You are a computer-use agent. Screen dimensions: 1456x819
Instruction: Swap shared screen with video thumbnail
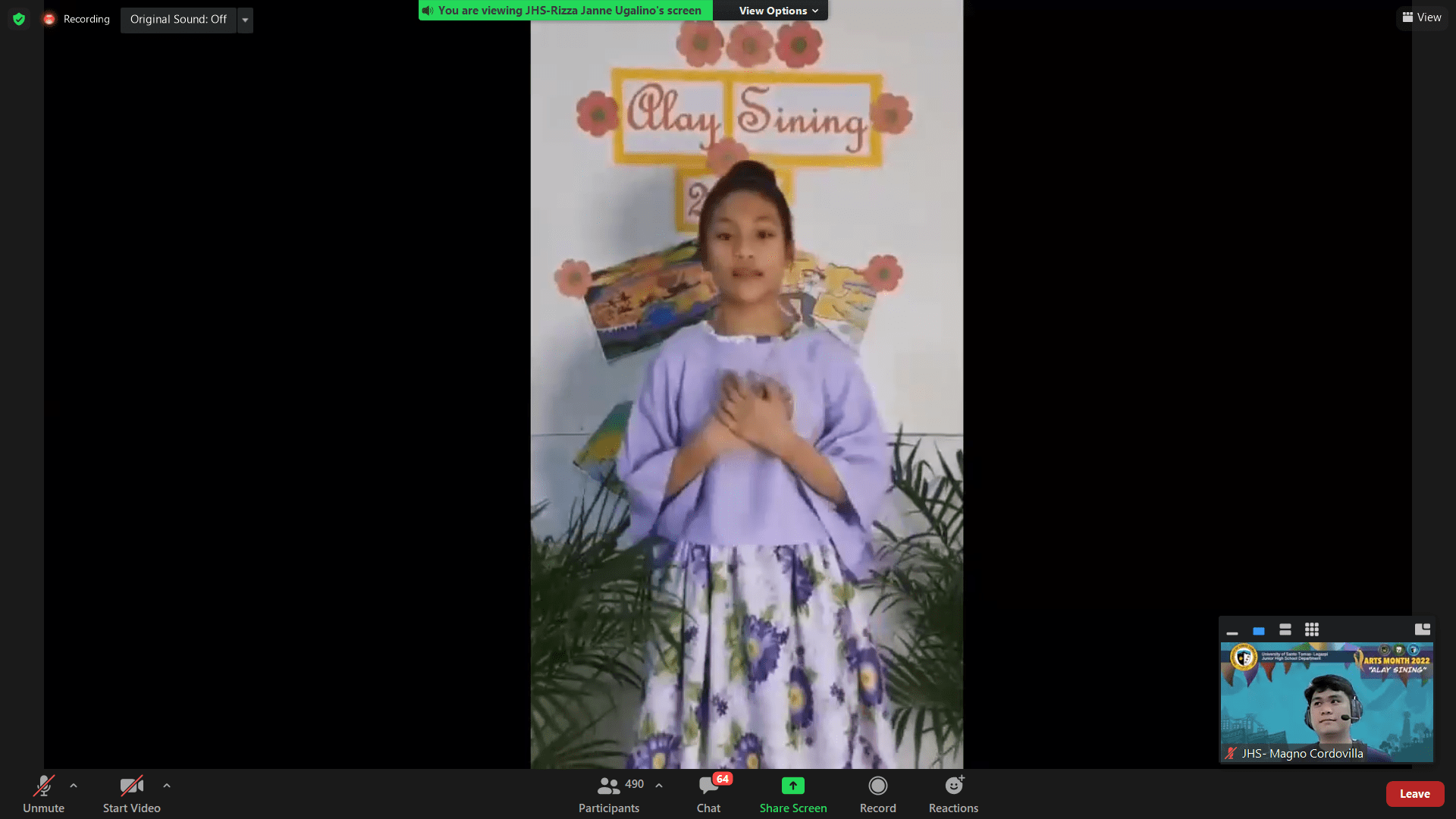coord(1422,629)
